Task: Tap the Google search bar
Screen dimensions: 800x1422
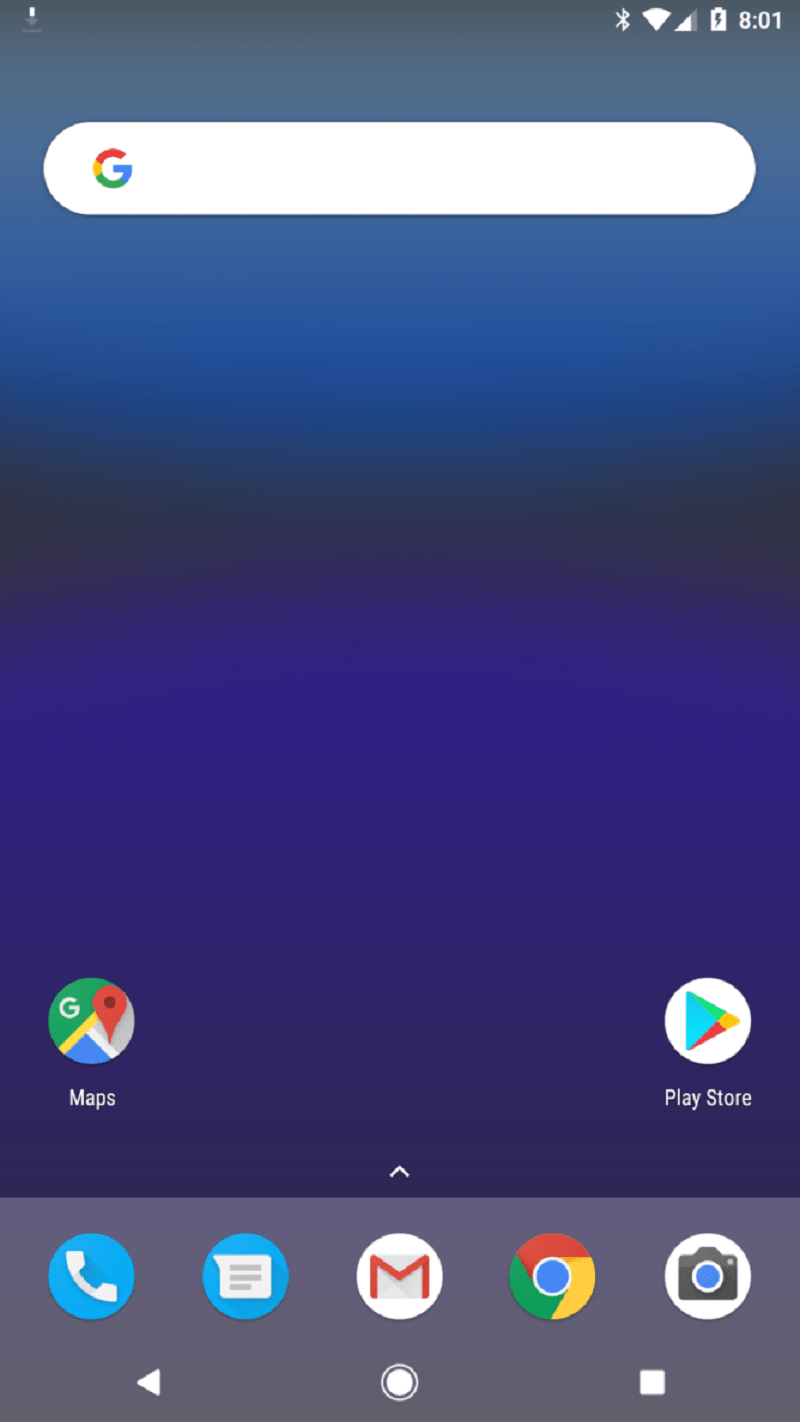Action: [x=400, y=168]
